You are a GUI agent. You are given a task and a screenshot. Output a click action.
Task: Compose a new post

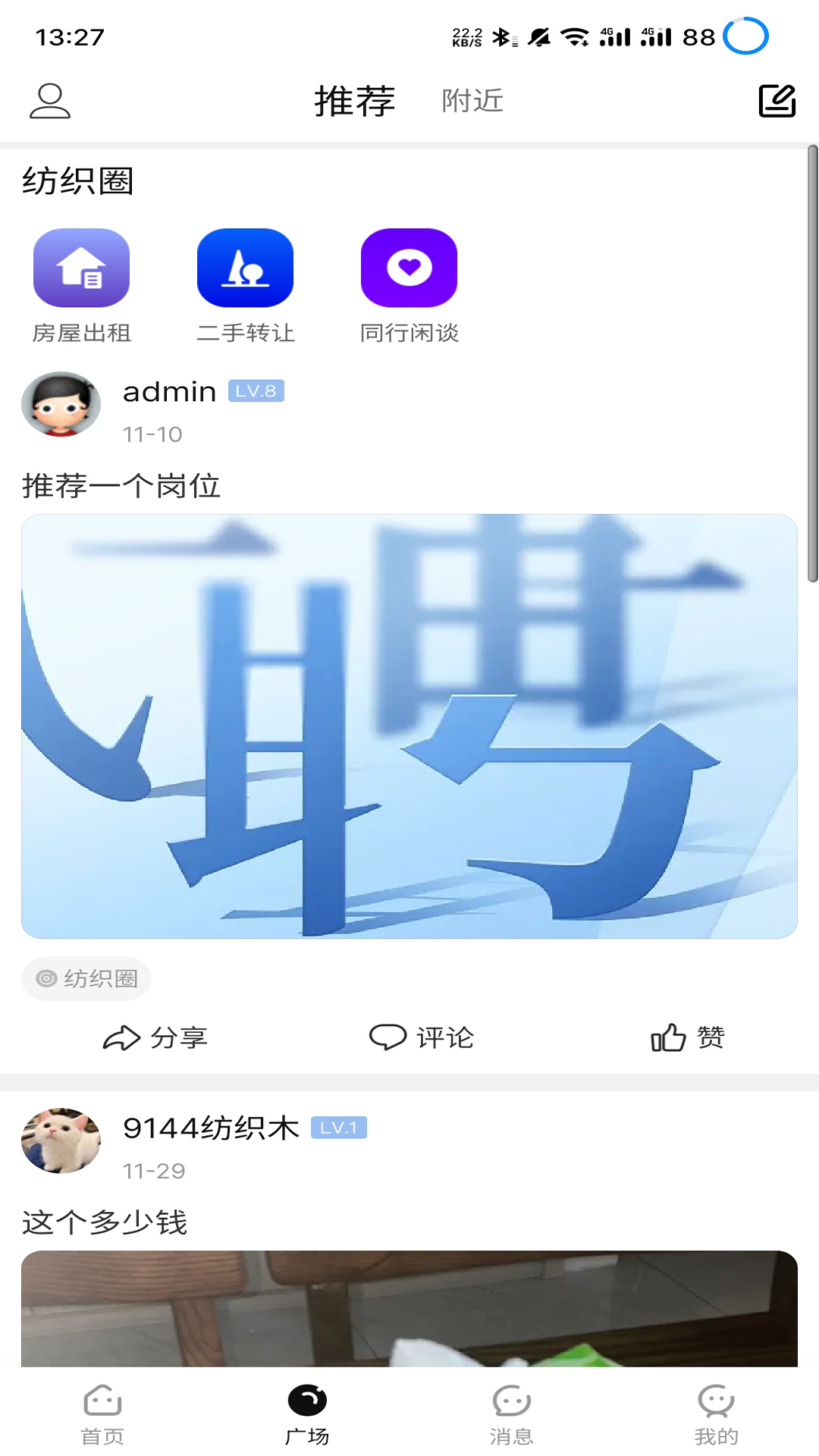pyautogui.click(x=777, y=101)
